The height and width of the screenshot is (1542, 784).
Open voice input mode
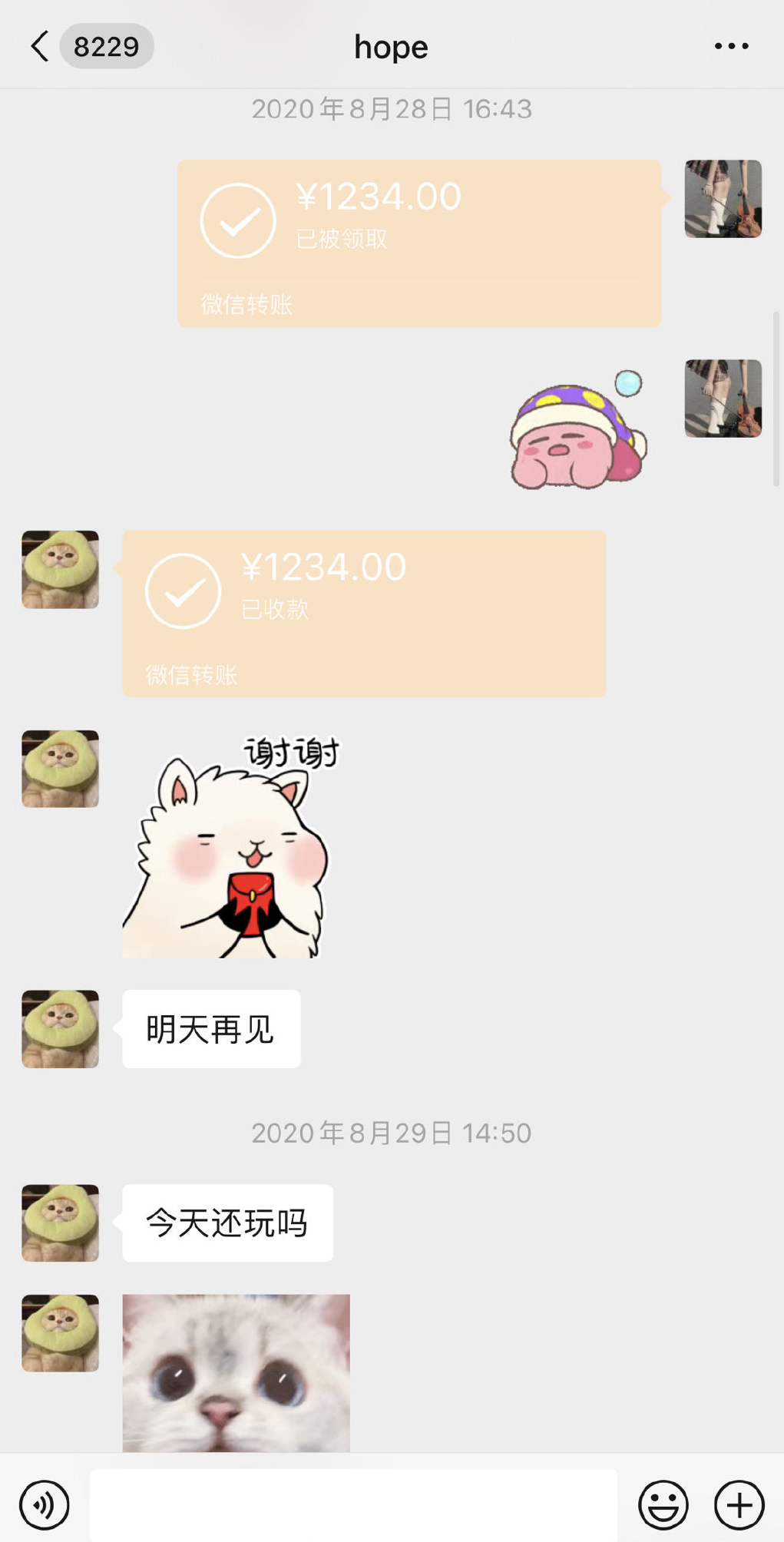[44, 1504]
